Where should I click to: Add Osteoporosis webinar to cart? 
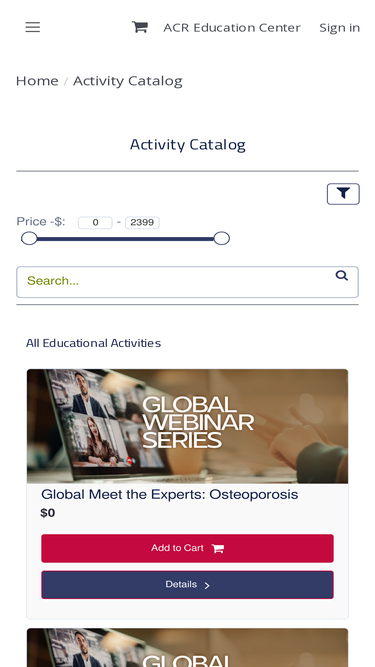click(188, 548)
